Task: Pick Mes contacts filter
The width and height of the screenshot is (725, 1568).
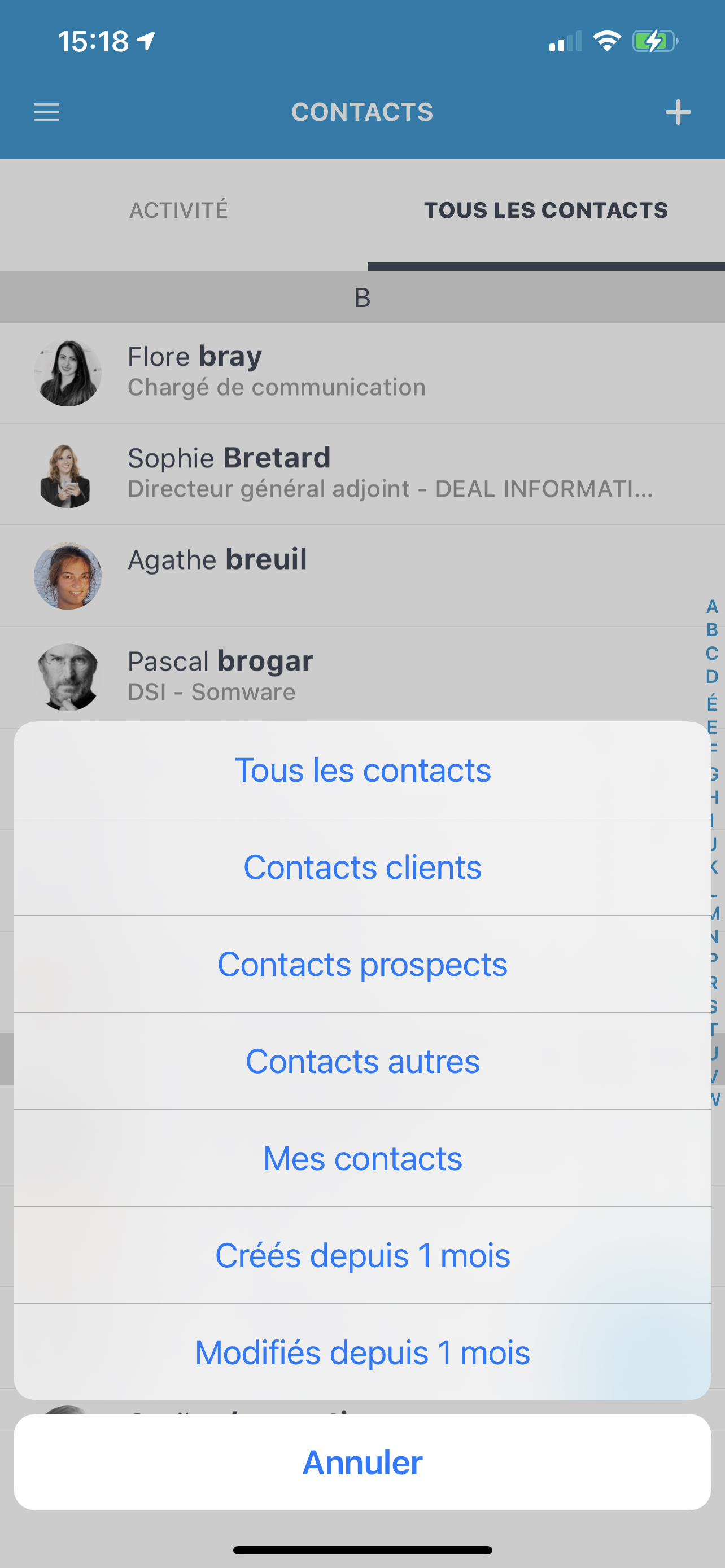Action: click(362, 1158)
